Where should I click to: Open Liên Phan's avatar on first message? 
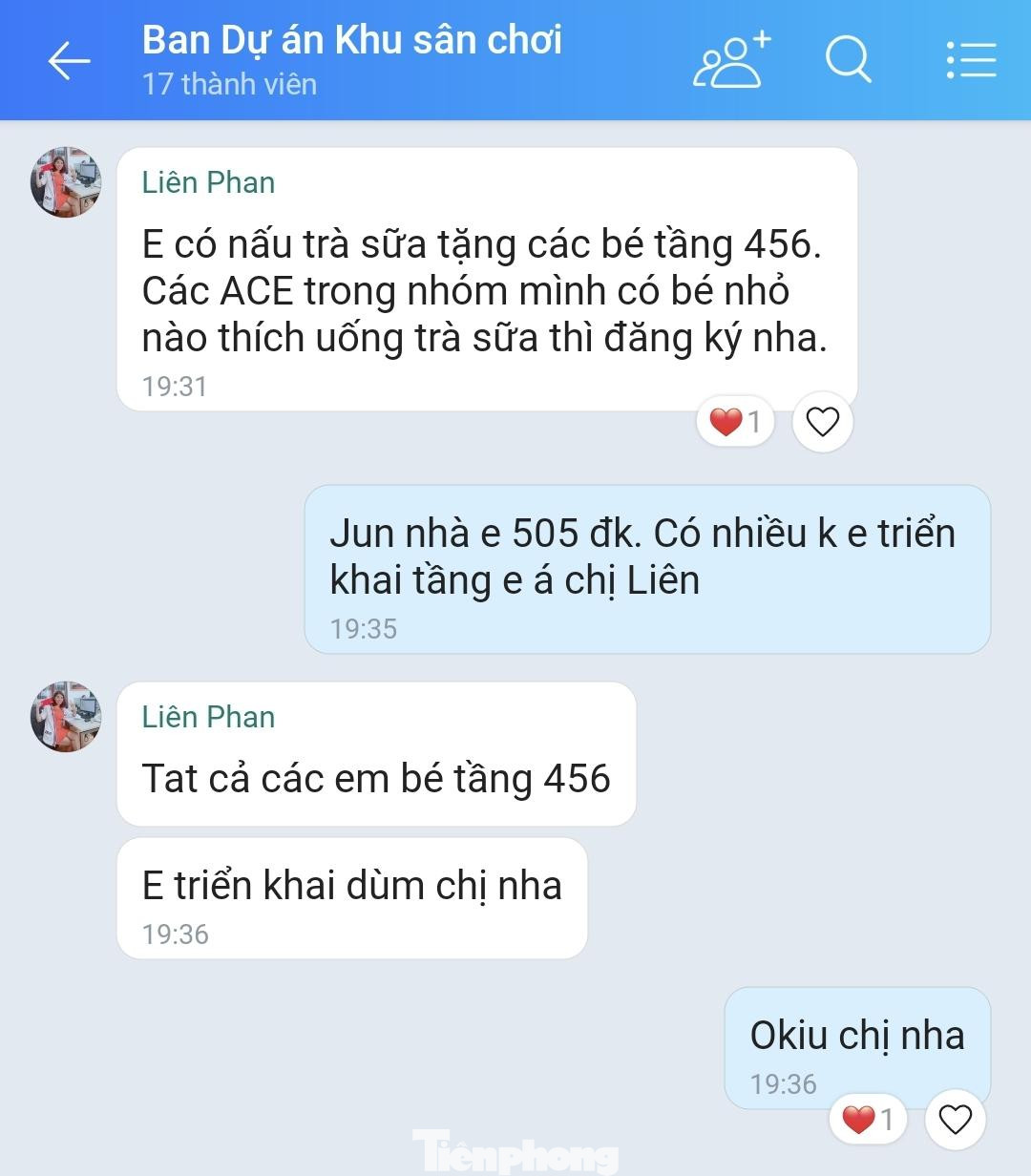coord(65,181)
